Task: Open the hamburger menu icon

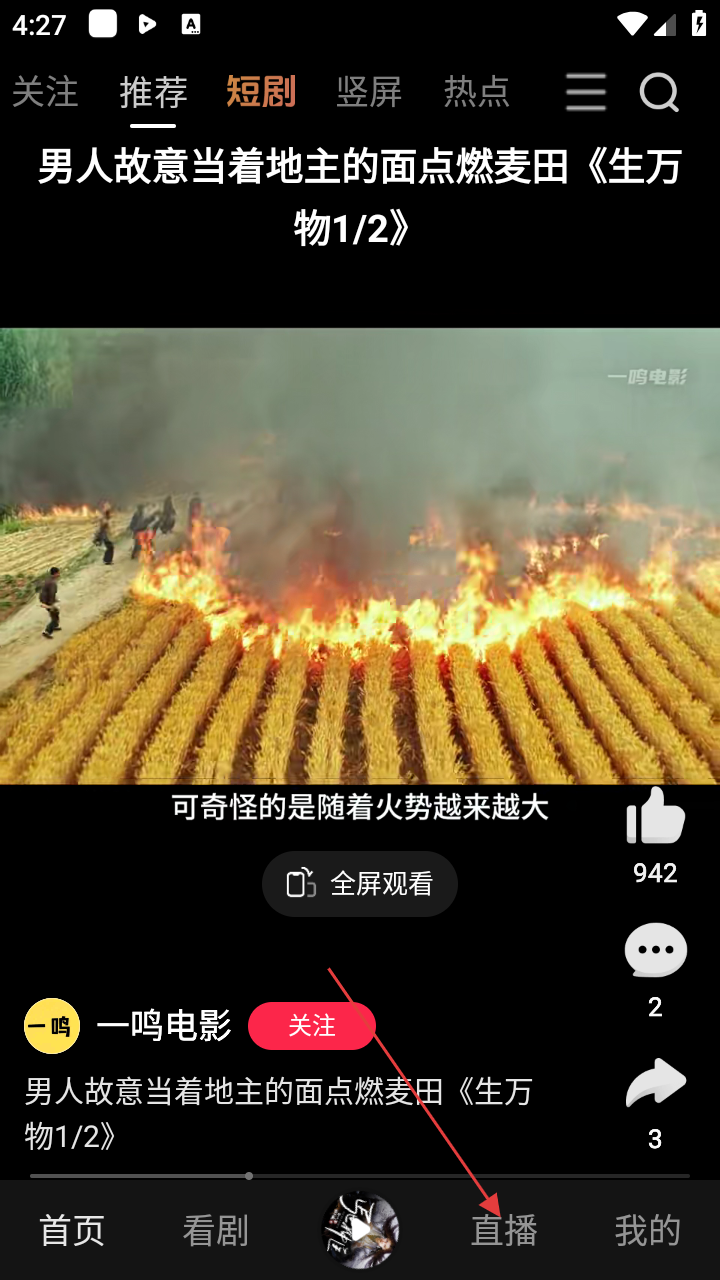Action: 585,93
